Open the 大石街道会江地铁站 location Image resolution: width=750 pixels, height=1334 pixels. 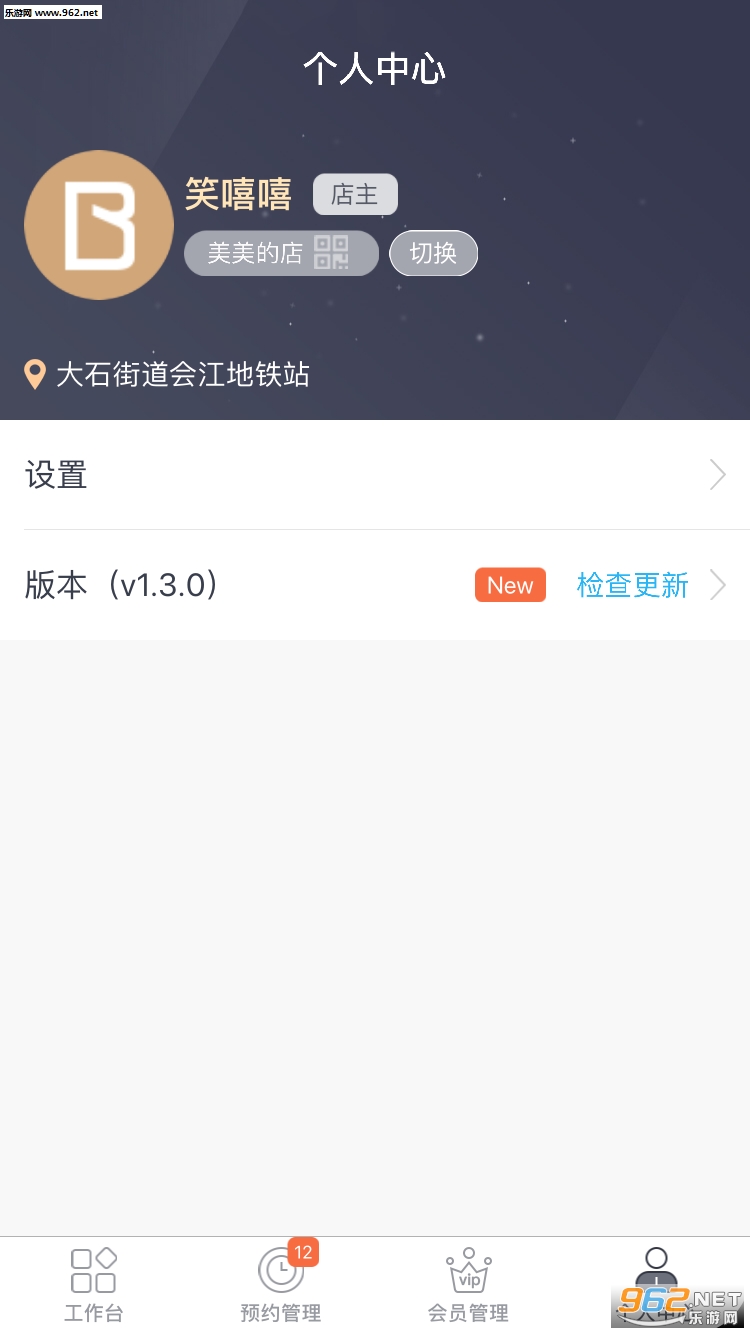click(x=167, y=375)
